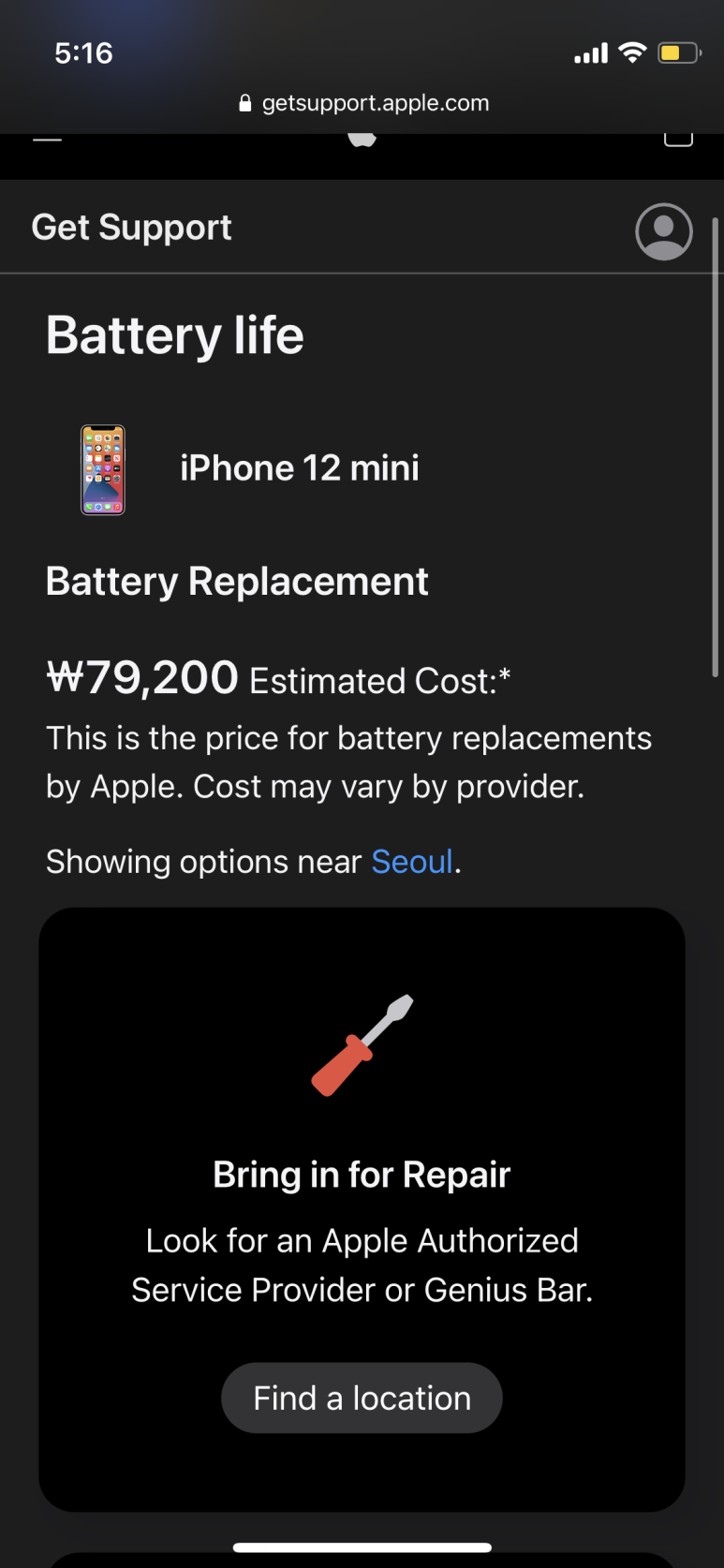Change location via the Seoul link
This screenshot has width=724, height=1568.
(412, 862)
